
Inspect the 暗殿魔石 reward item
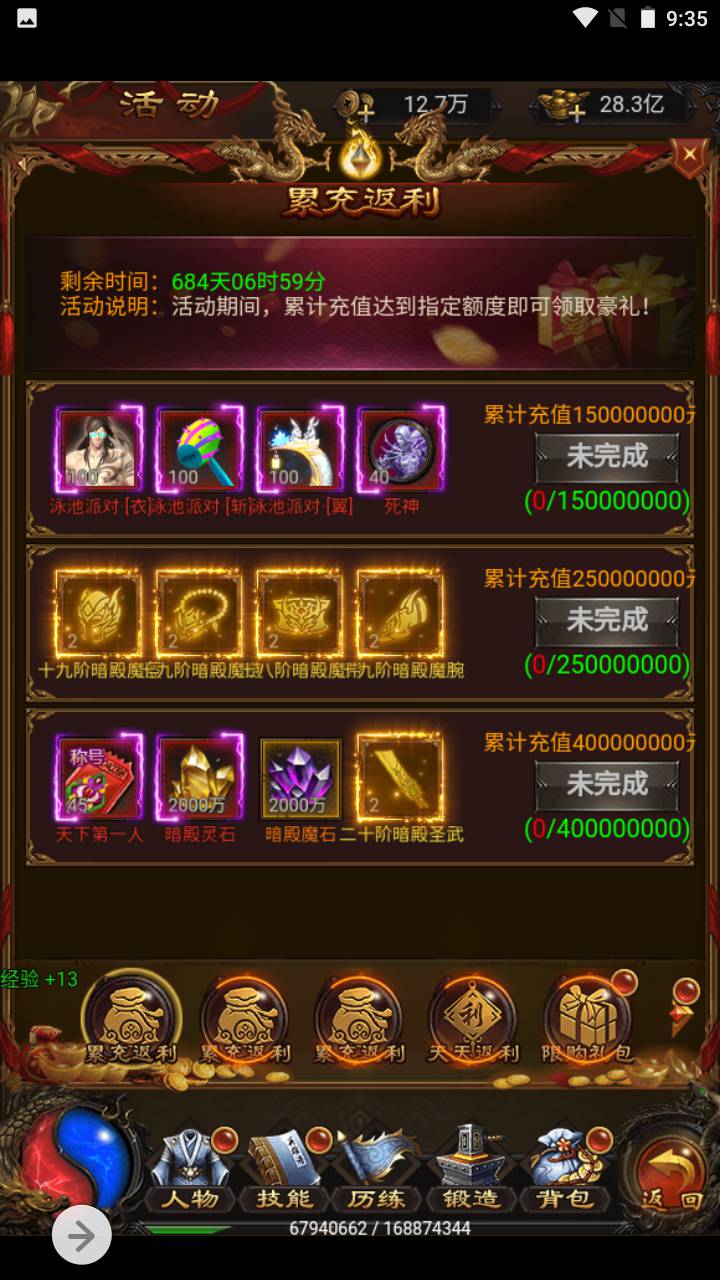click(x=300, y=777)
